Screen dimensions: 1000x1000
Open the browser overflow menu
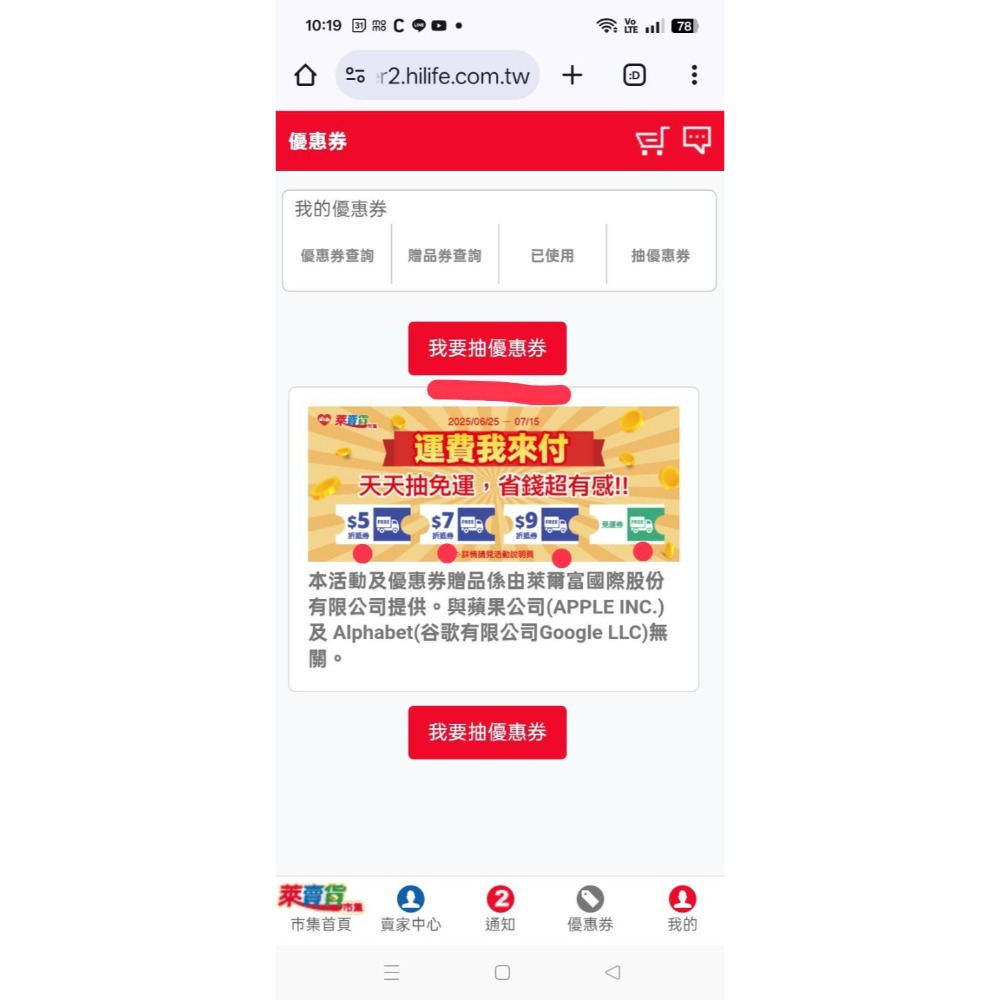pos(694,75)
